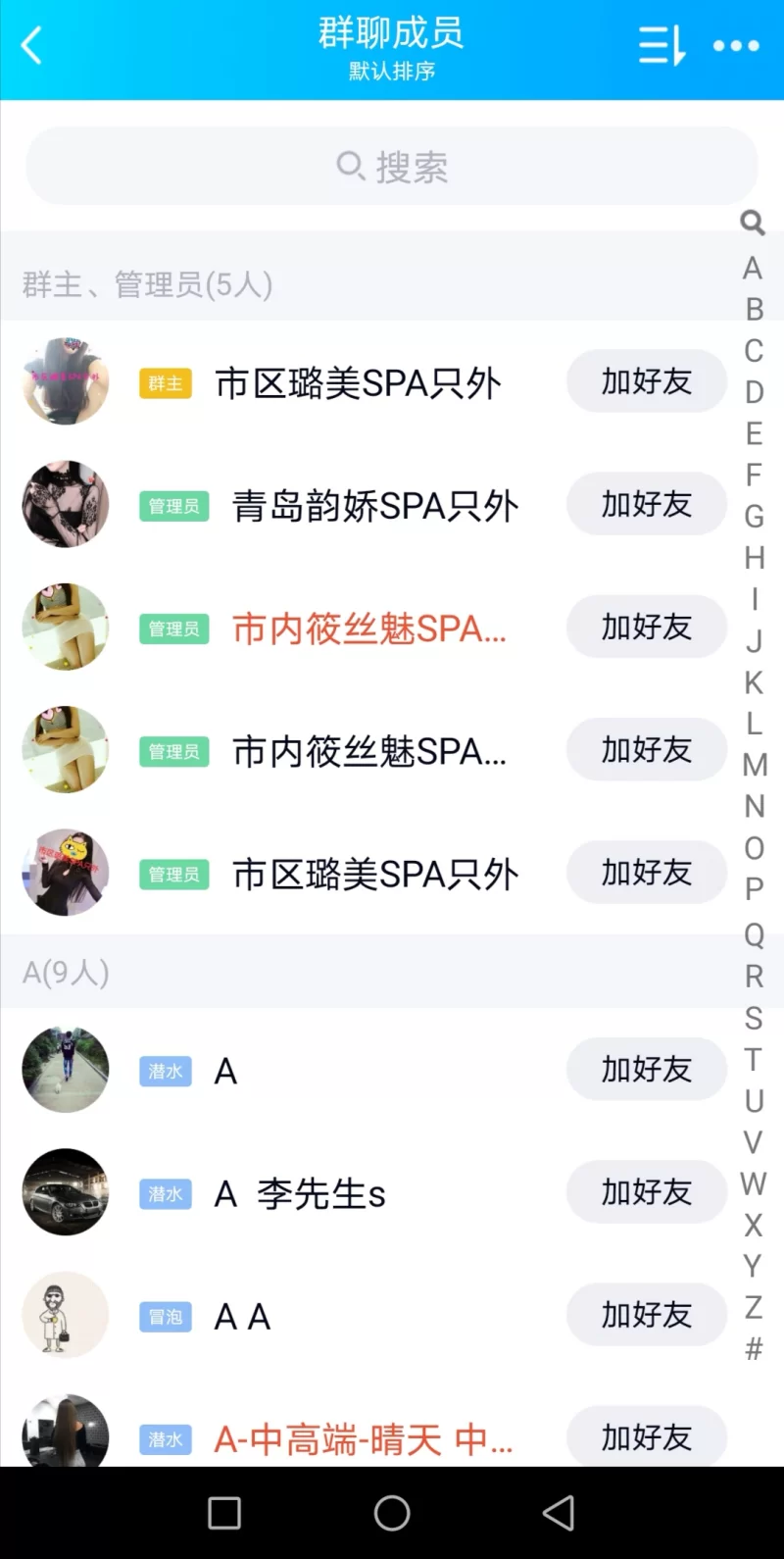The image size is (784, 1559).
Task: Tap system home button
Action: tap(392, 1513)
